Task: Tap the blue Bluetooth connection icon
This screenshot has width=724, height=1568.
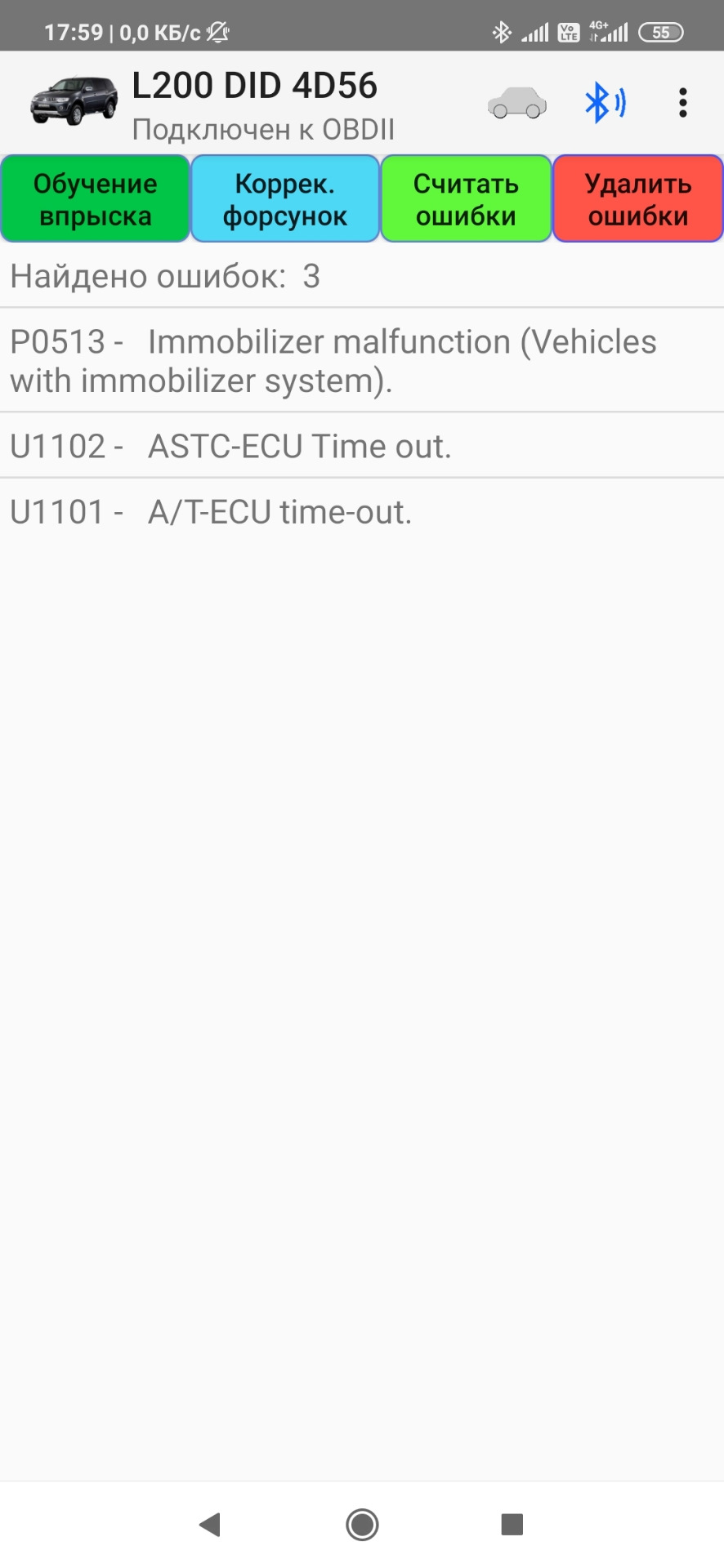Action: (605, 103)
